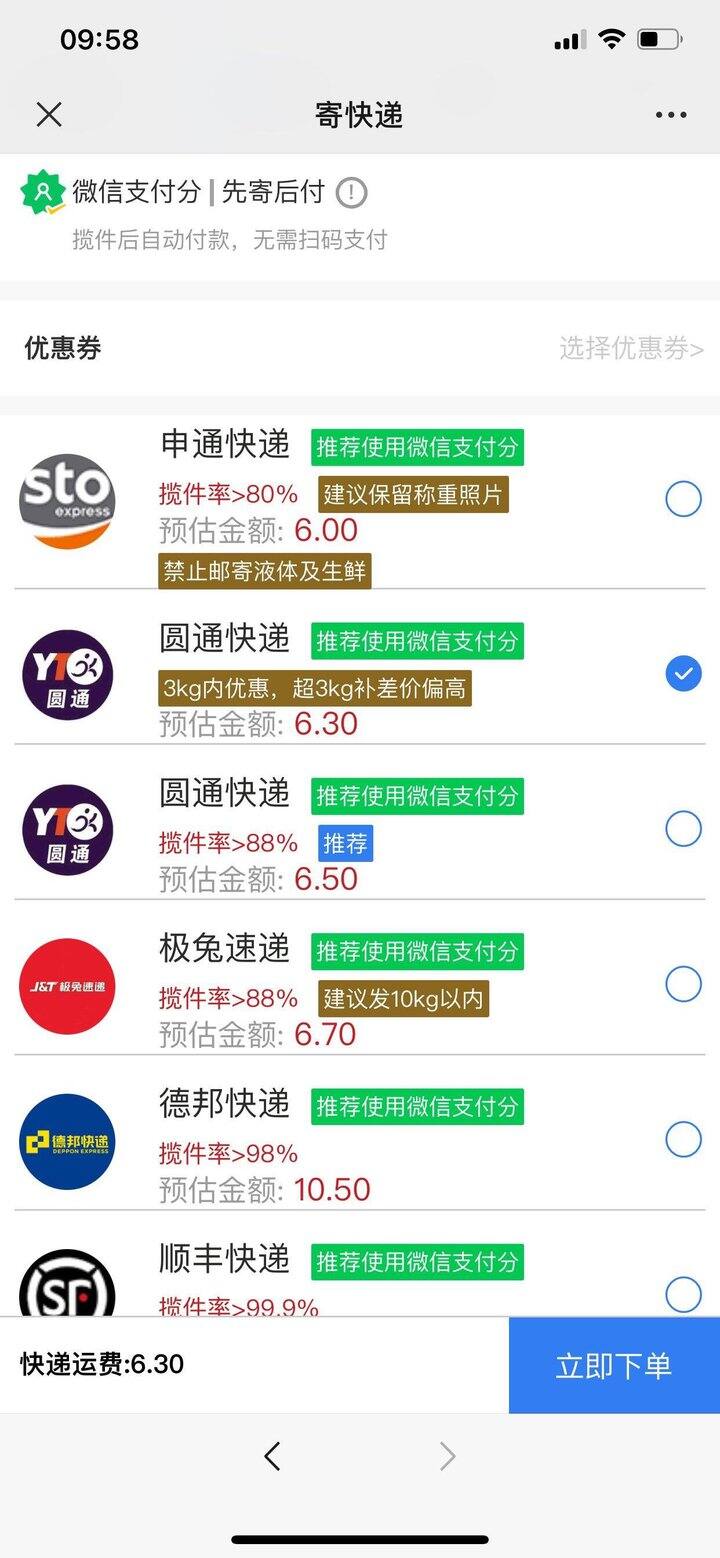Close the 寄快递 page with the X
The height and width of the screenshot is (1558, 720).
[x=49, y=115]
